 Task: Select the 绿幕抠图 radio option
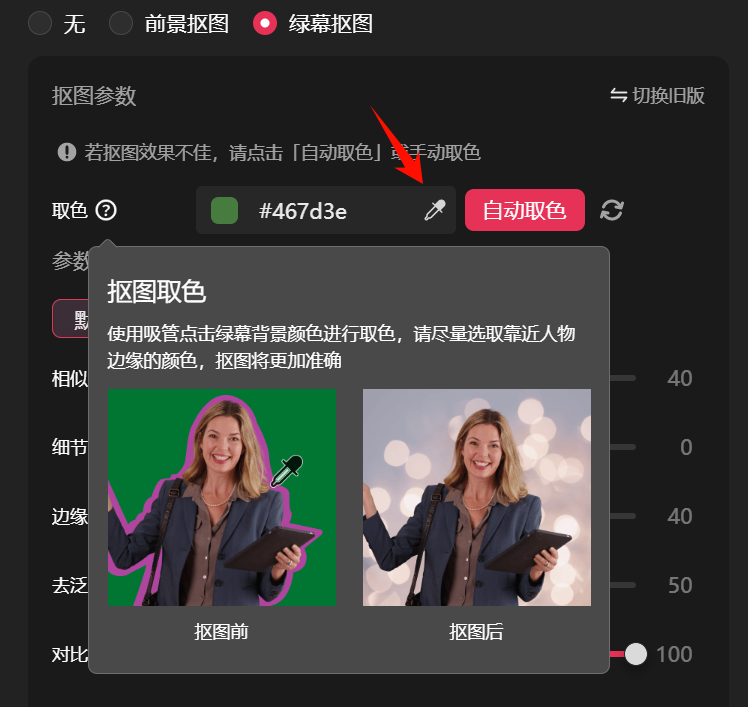[x=265, y=23]
